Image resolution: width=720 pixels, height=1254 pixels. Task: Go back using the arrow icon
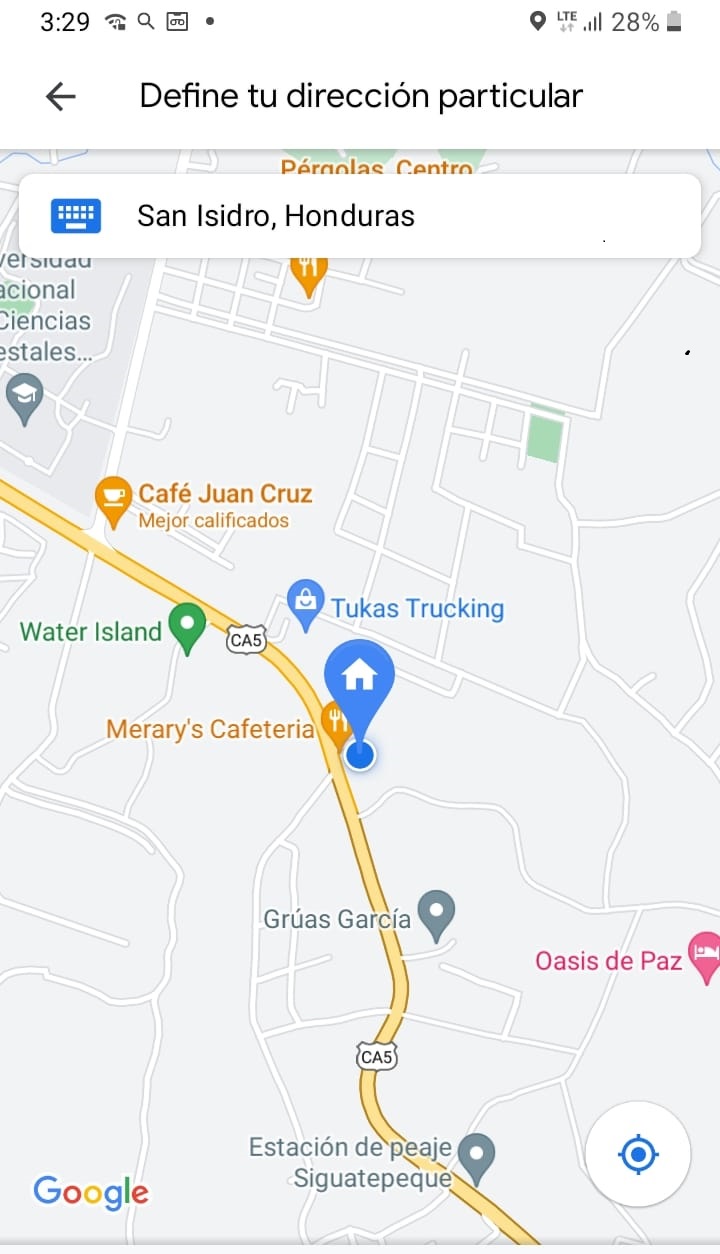tap(61, 96)
